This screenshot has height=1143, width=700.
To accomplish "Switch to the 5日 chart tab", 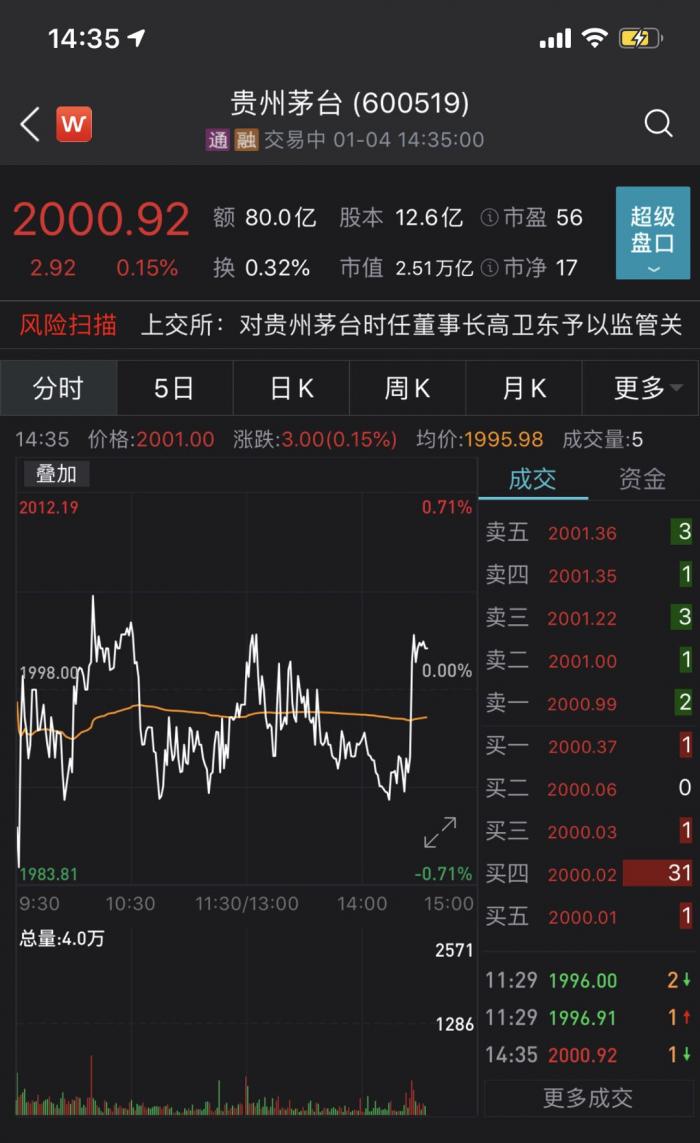I will point(174,388).
